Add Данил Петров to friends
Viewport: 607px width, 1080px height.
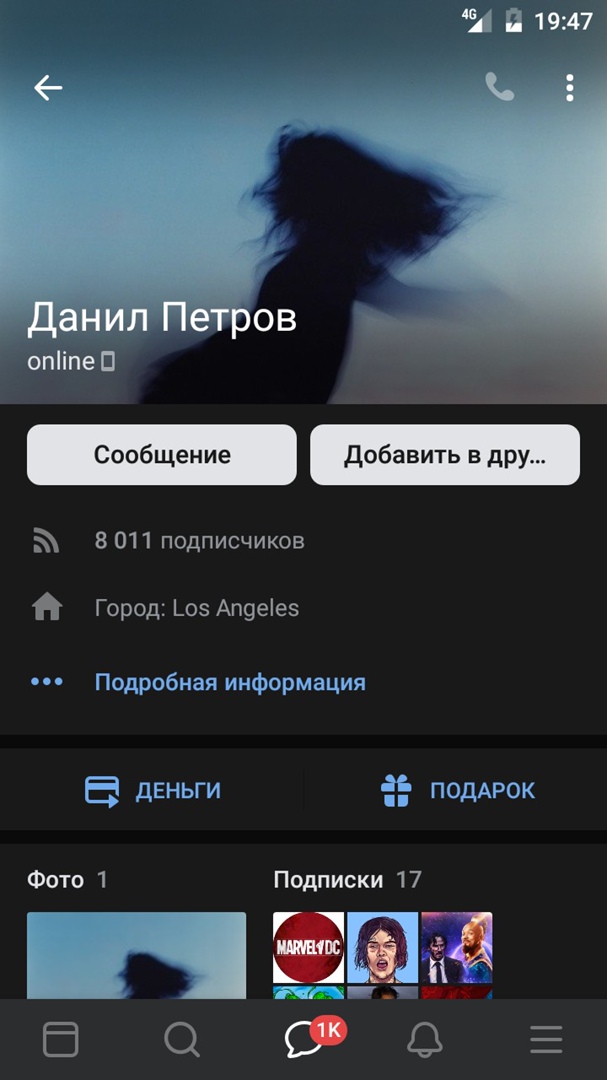coord(445,455)
